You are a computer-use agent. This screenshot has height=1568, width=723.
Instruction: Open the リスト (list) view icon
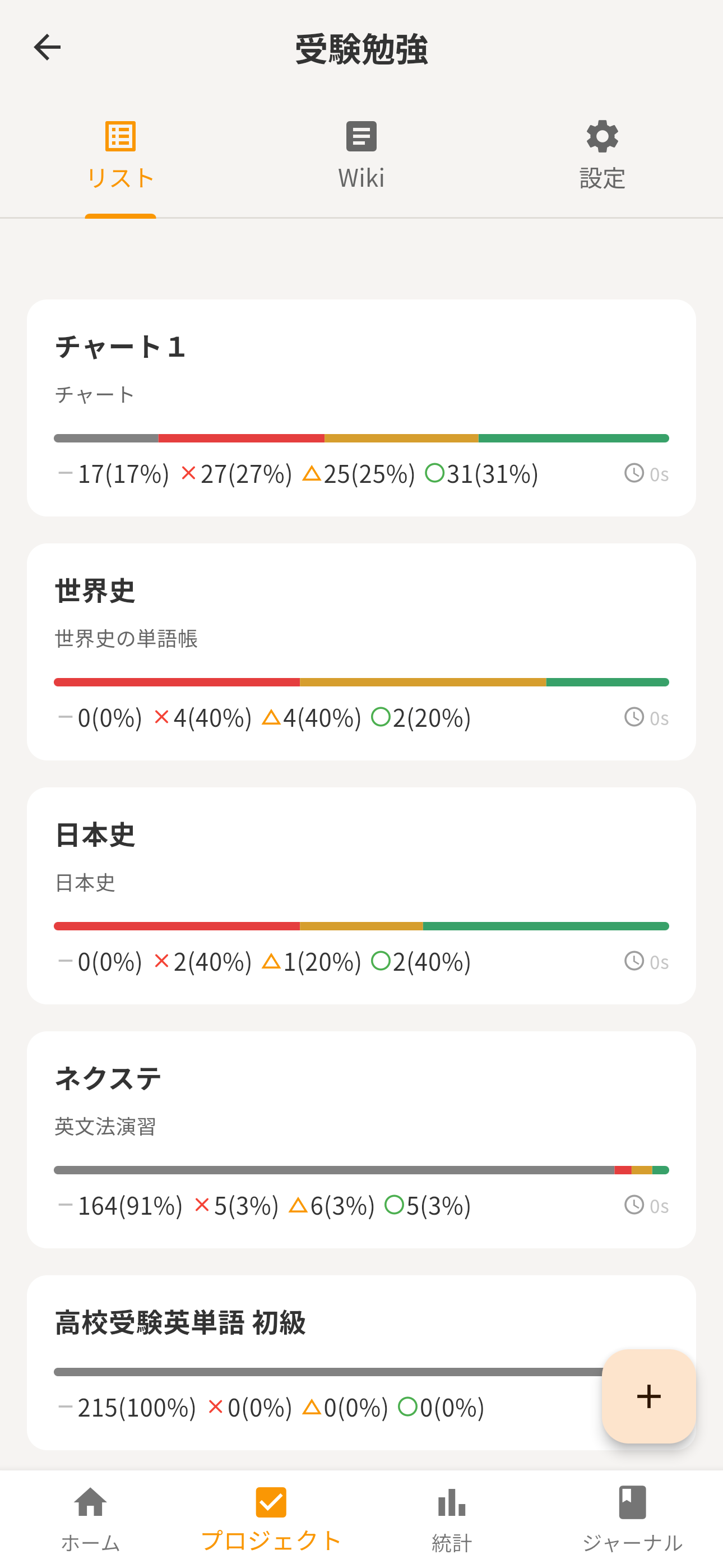tap(120, 136)
